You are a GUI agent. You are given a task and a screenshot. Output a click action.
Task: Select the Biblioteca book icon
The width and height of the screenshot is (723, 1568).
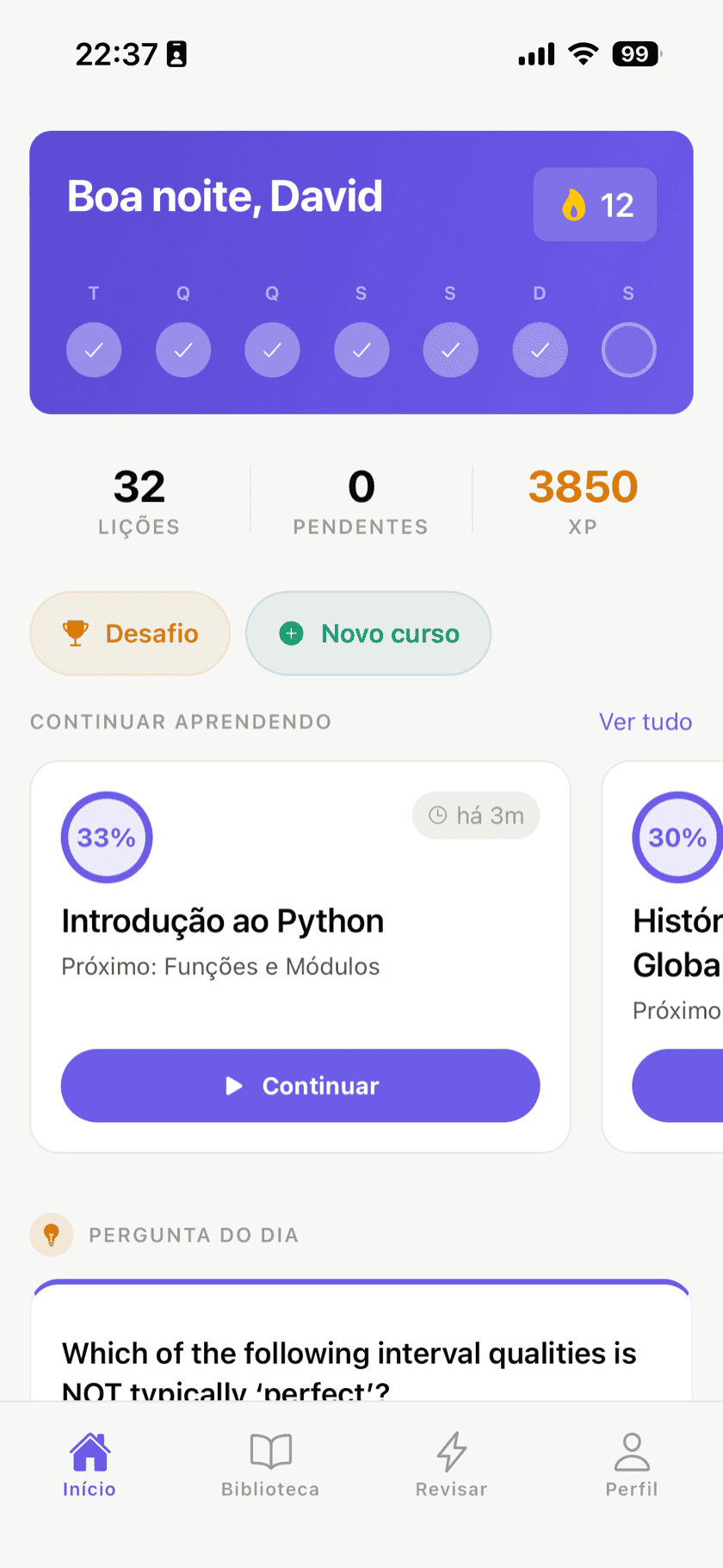pos(270,1451)
